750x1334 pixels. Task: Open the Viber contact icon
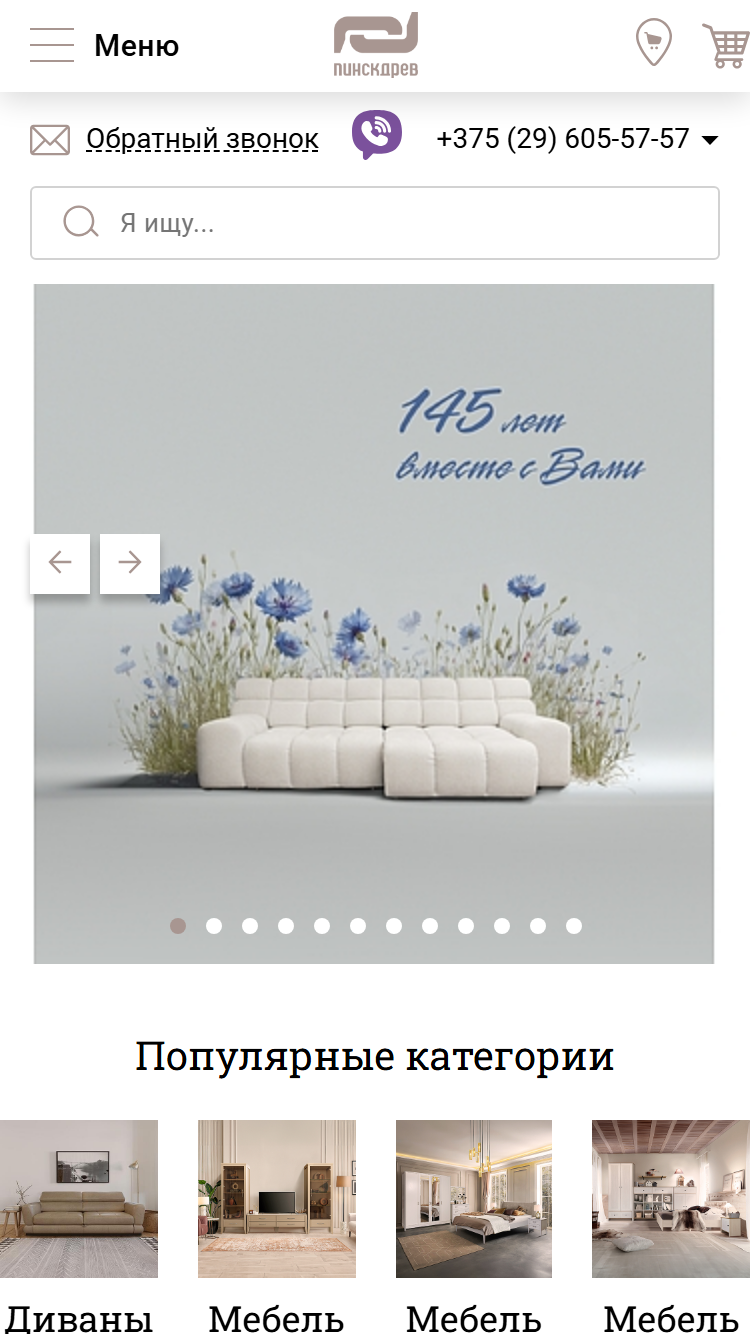click(x=377, y=135)
